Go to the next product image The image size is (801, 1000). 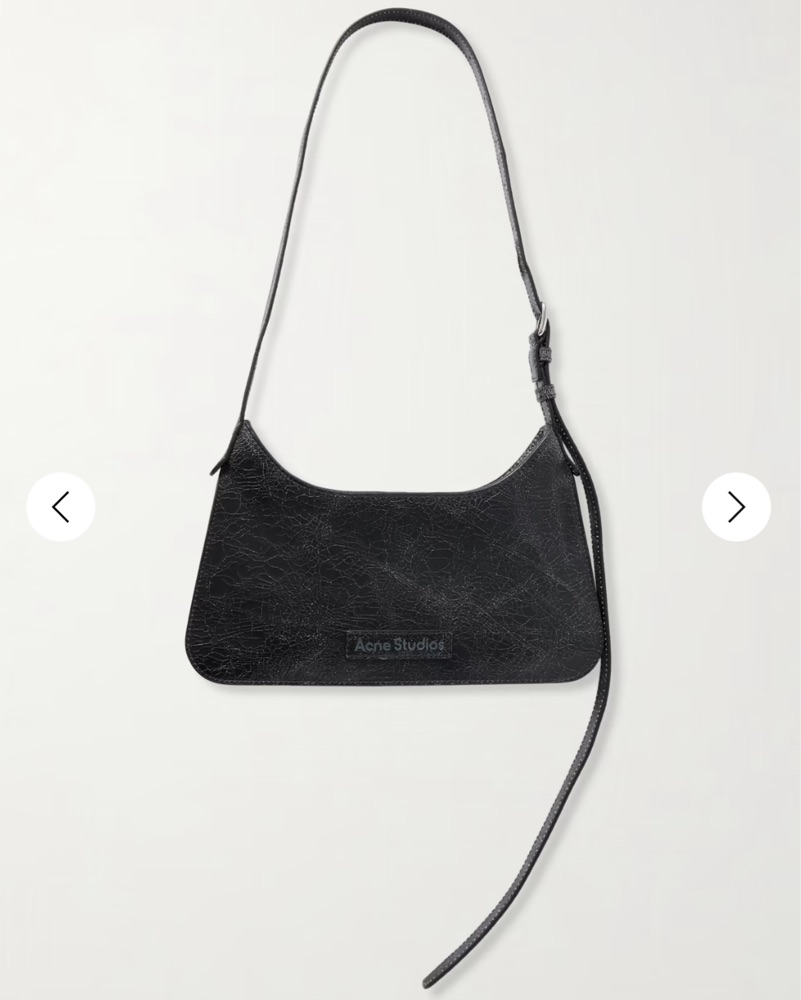[x=736, y=507]
